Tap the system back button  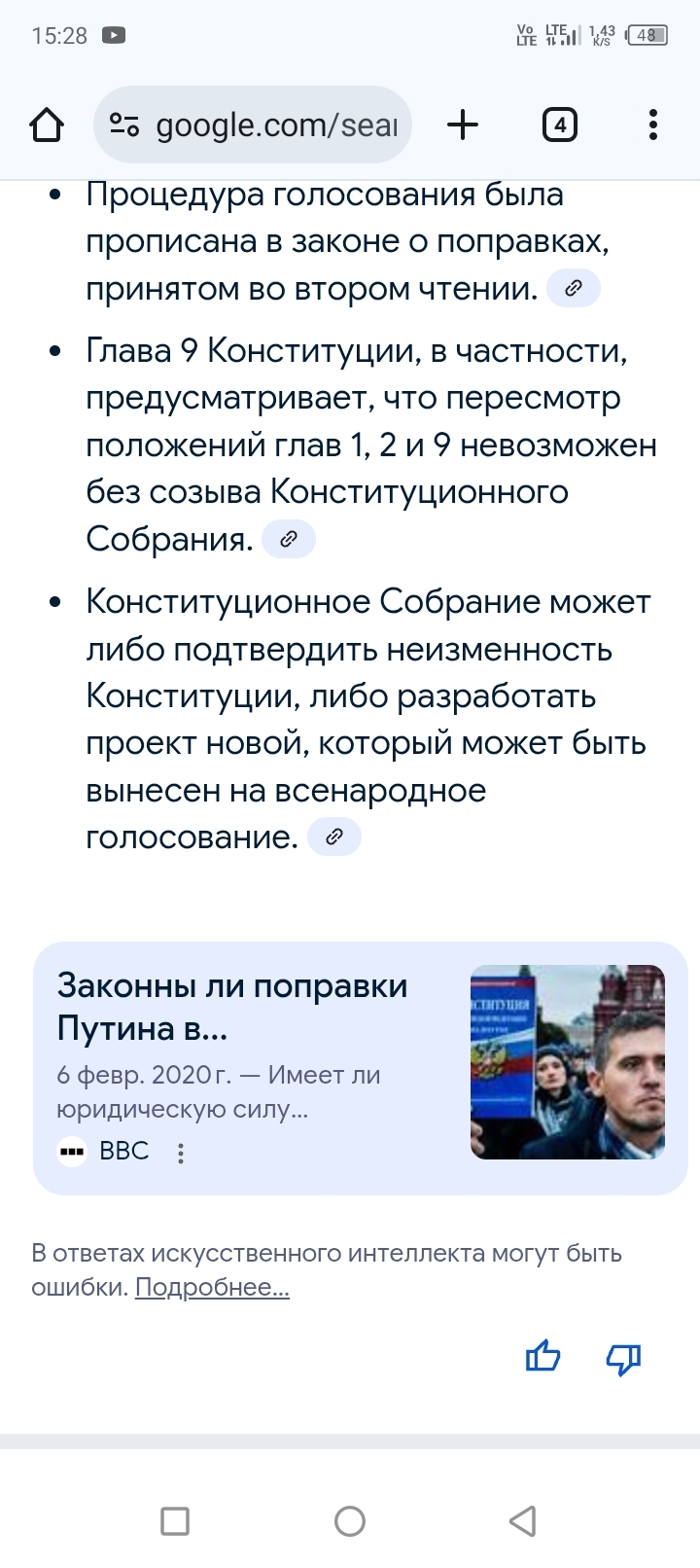point(523,1520)
